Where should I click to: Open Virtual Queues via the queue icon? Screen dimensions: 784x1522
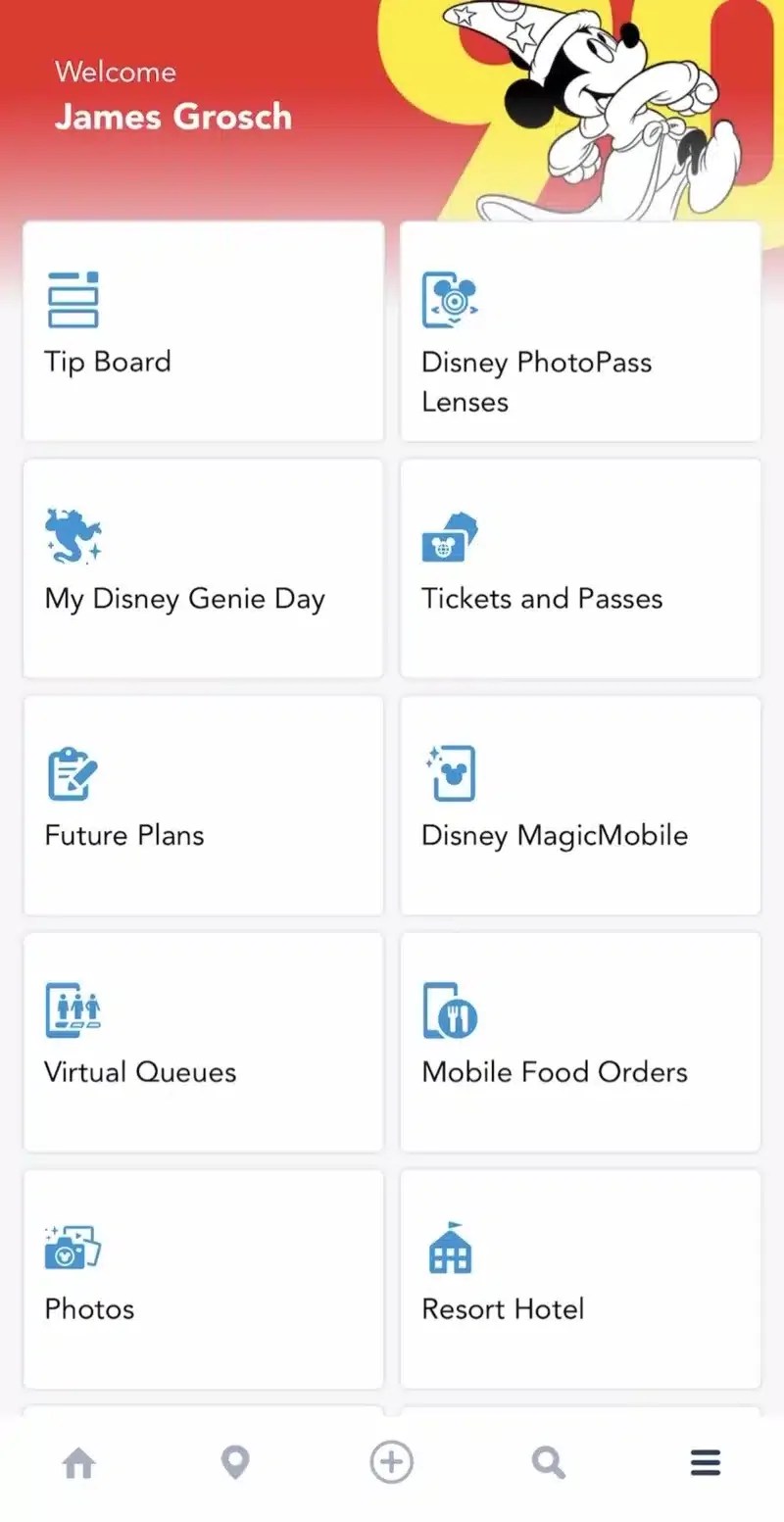coord(73,1009)
